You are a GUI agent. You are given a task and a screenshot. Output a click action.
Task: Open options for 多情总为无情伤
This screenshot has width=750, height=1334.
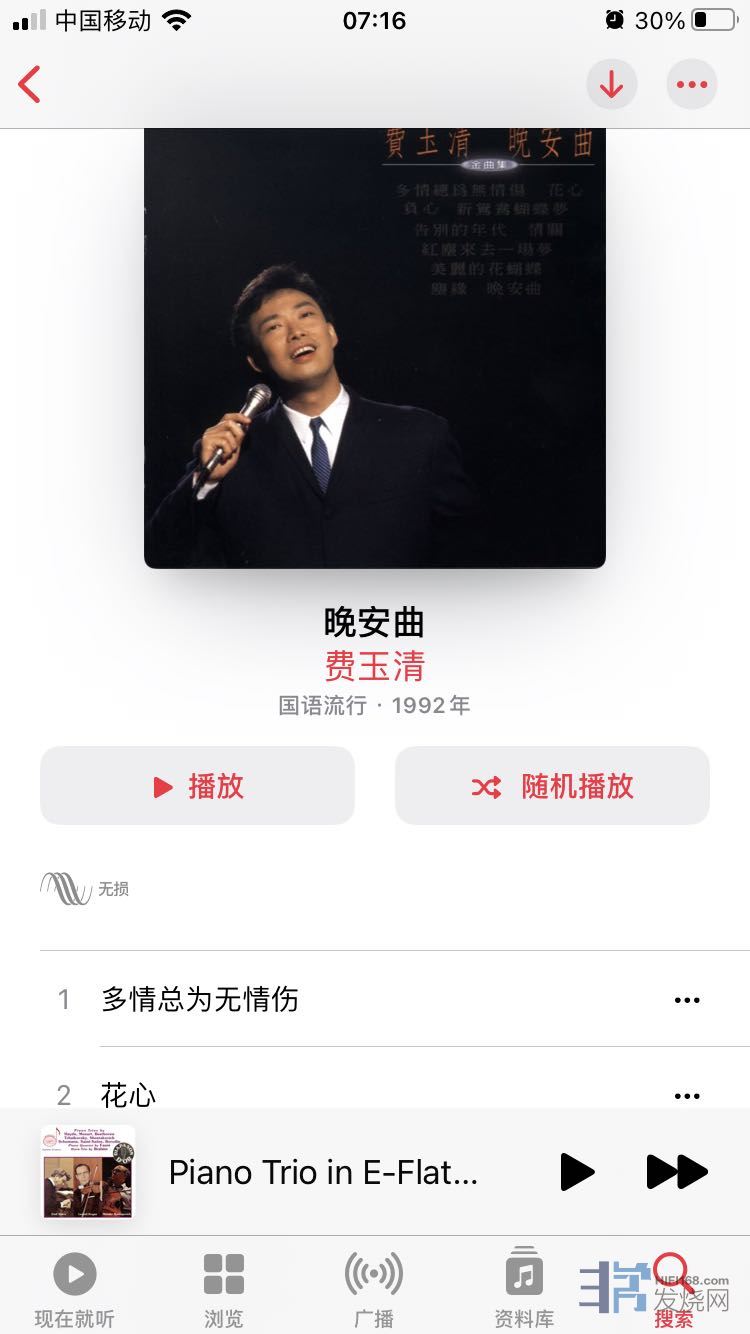(x=687, y=999)
